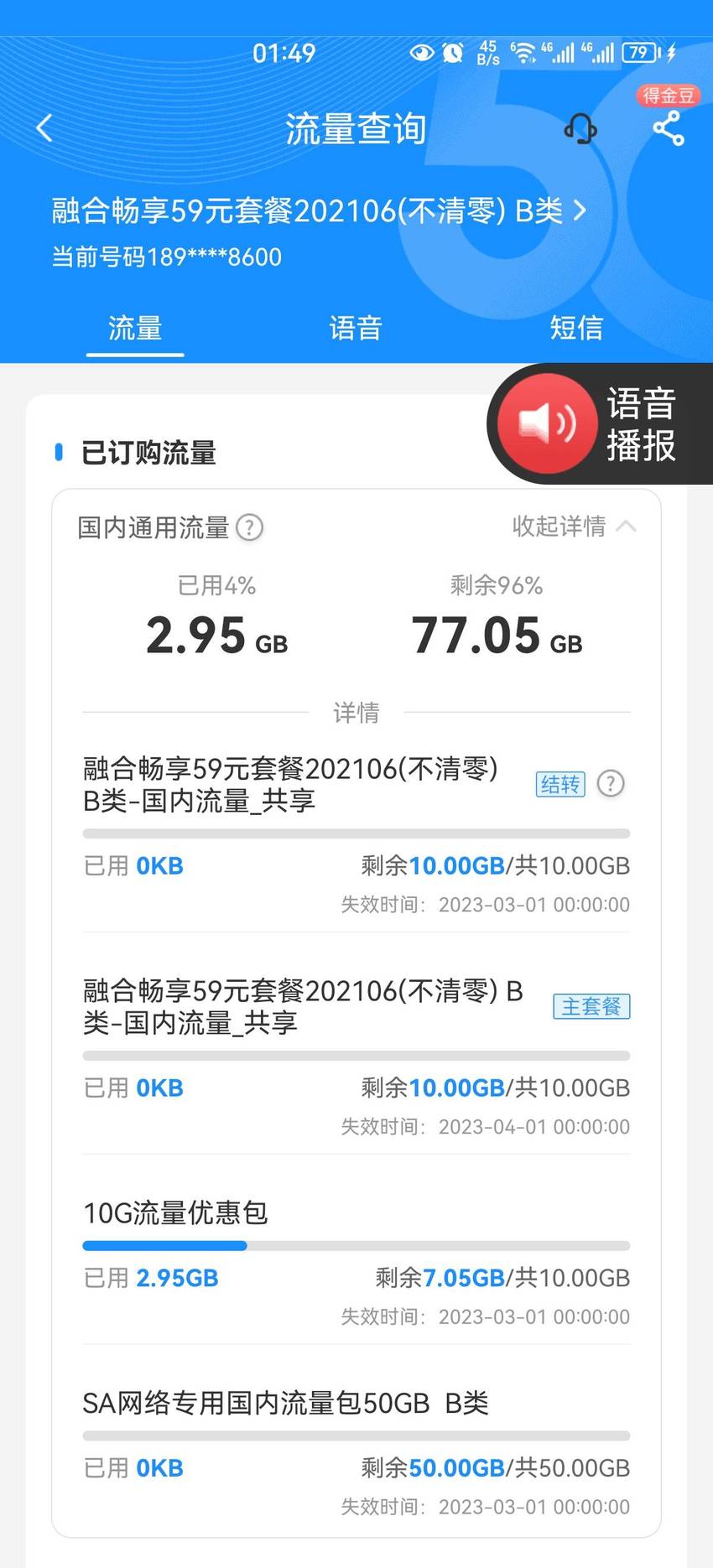Switch to the 语音 tab
The height and width of the screenshot is (1568, 713).
(356, 328)
